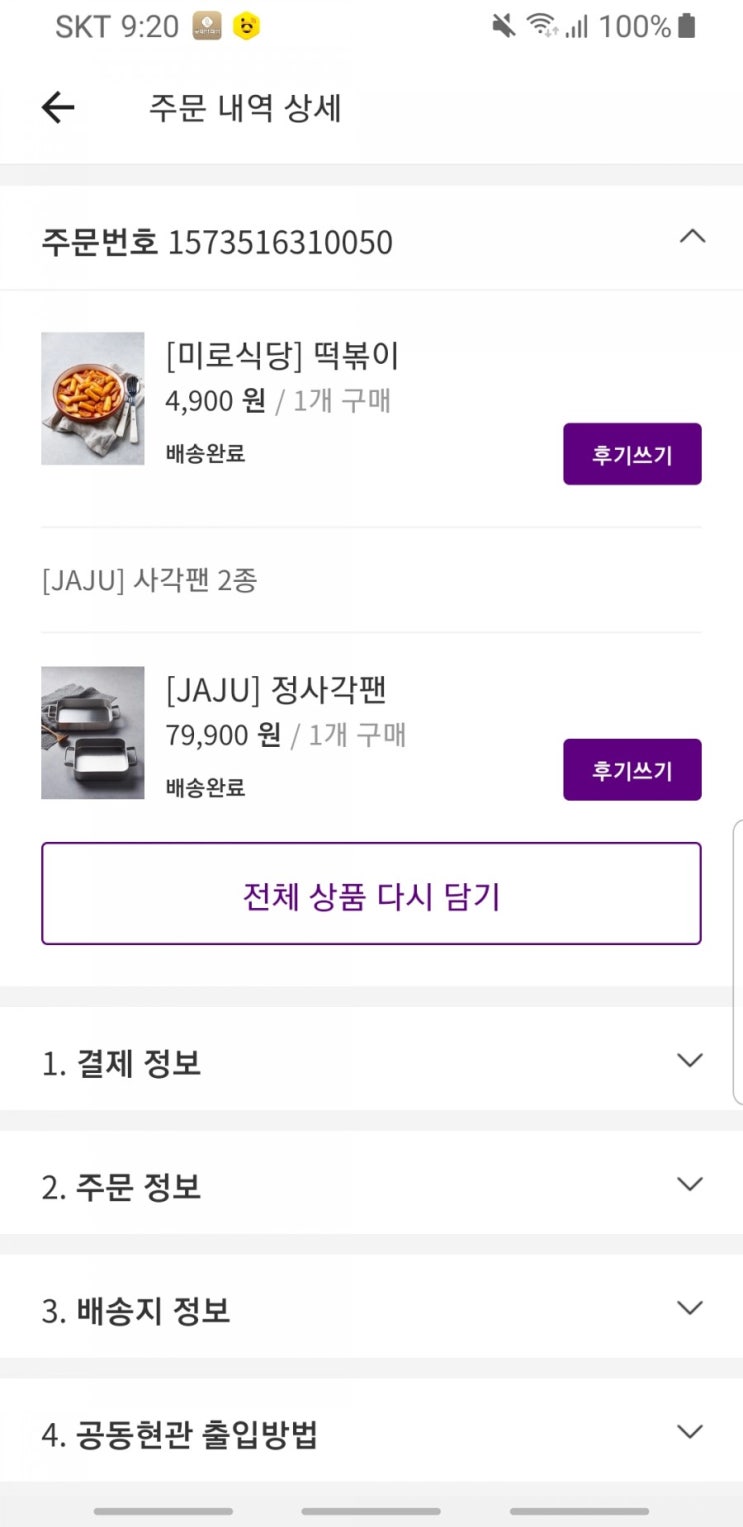743x1527 pixels.
Task: Collapse the 주문번호 section
Action: (692, 238)
